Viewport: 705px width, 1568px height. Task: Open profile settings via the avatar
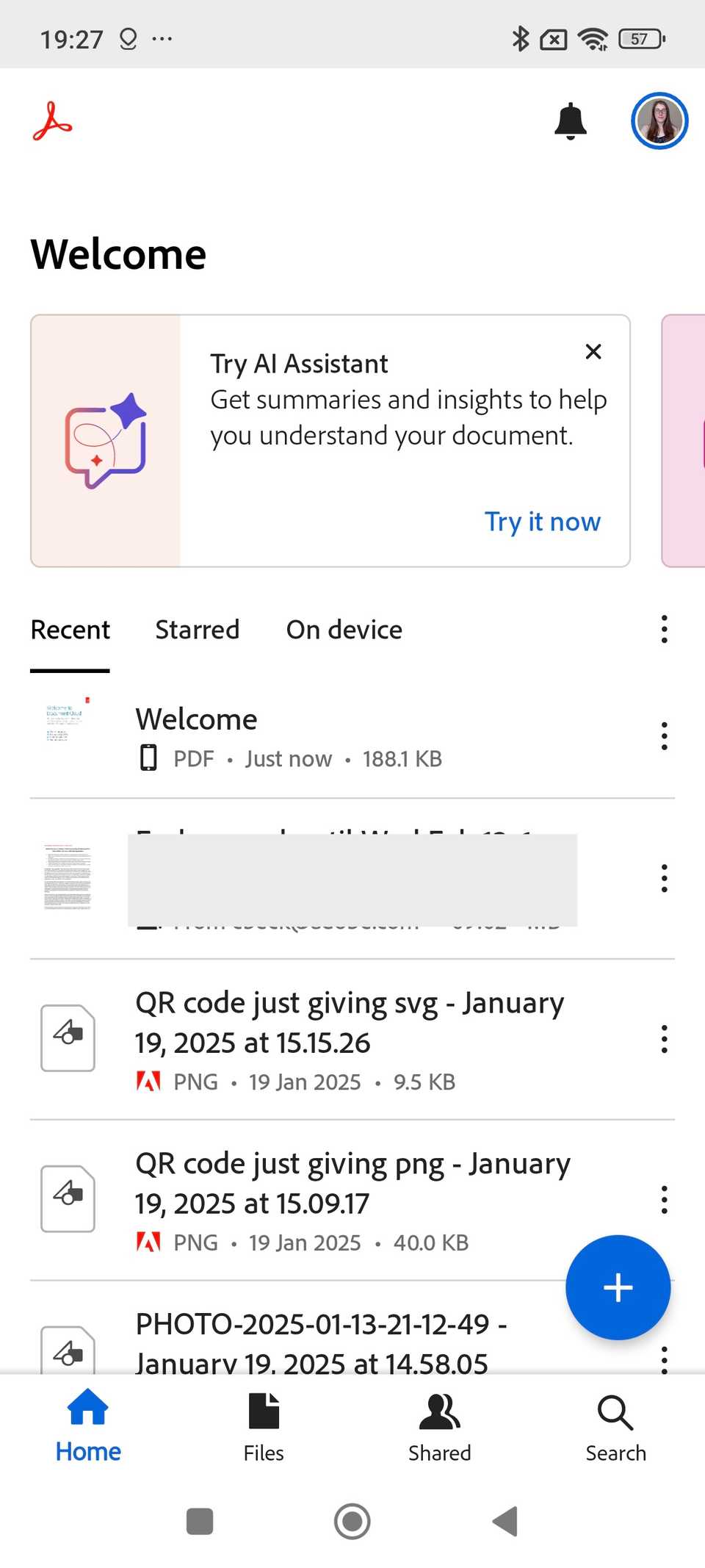point(659,121)
